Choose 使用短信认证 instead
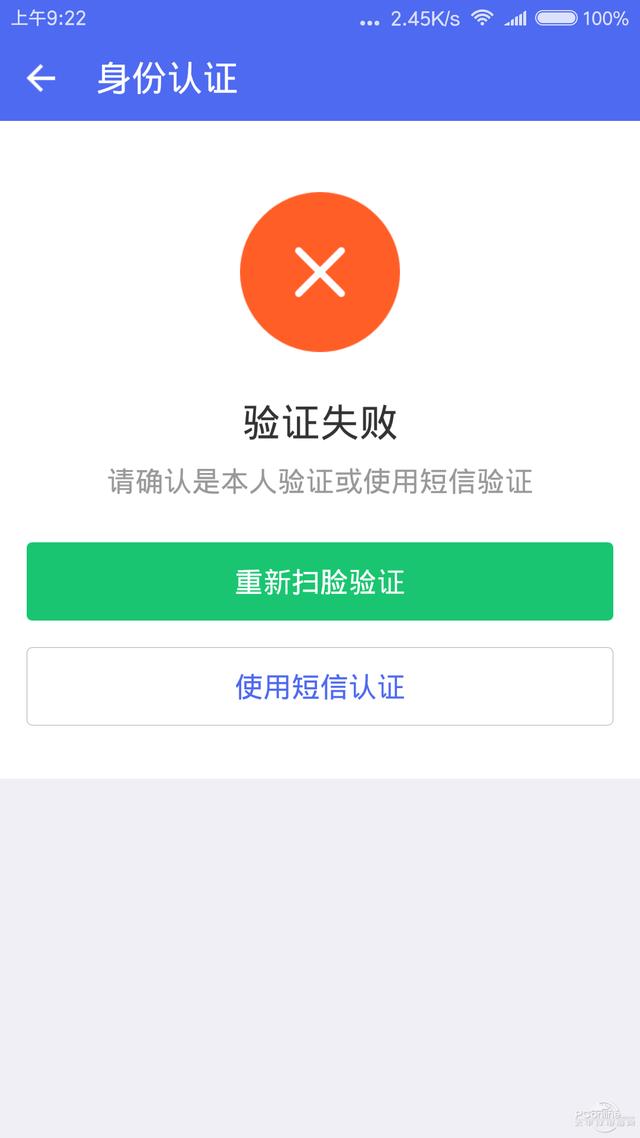 [x=319, y=686]
